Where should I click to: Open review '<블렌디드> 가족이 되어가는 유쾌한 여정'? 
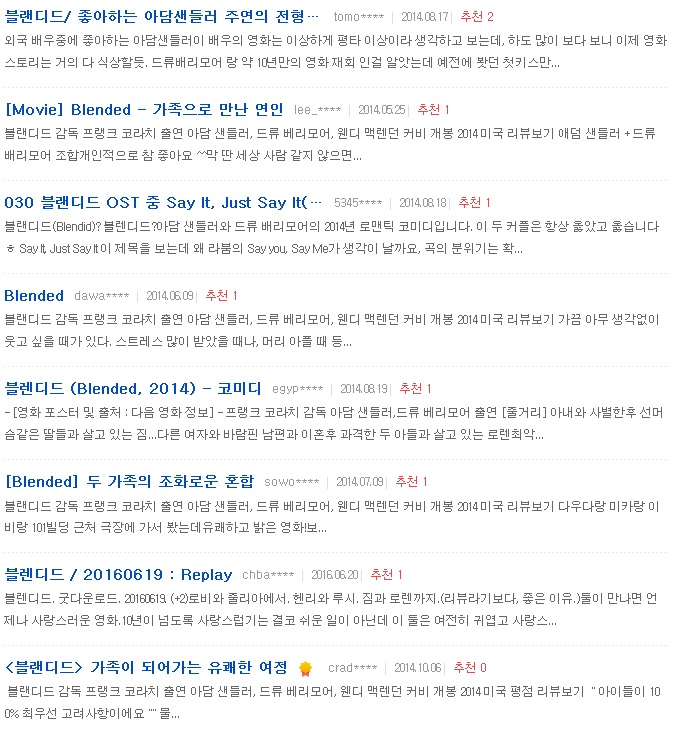pyautogui.click(x=146, y=667)
